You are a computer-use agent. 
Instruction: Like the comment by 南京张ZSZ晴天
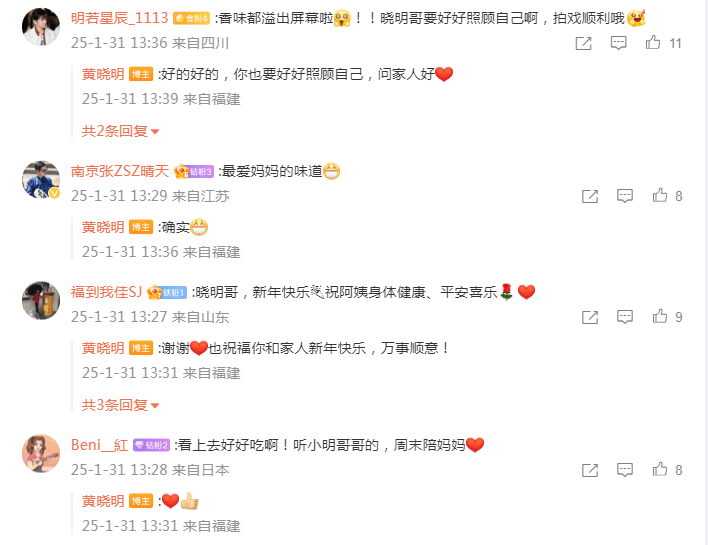(x=659, y=196)
